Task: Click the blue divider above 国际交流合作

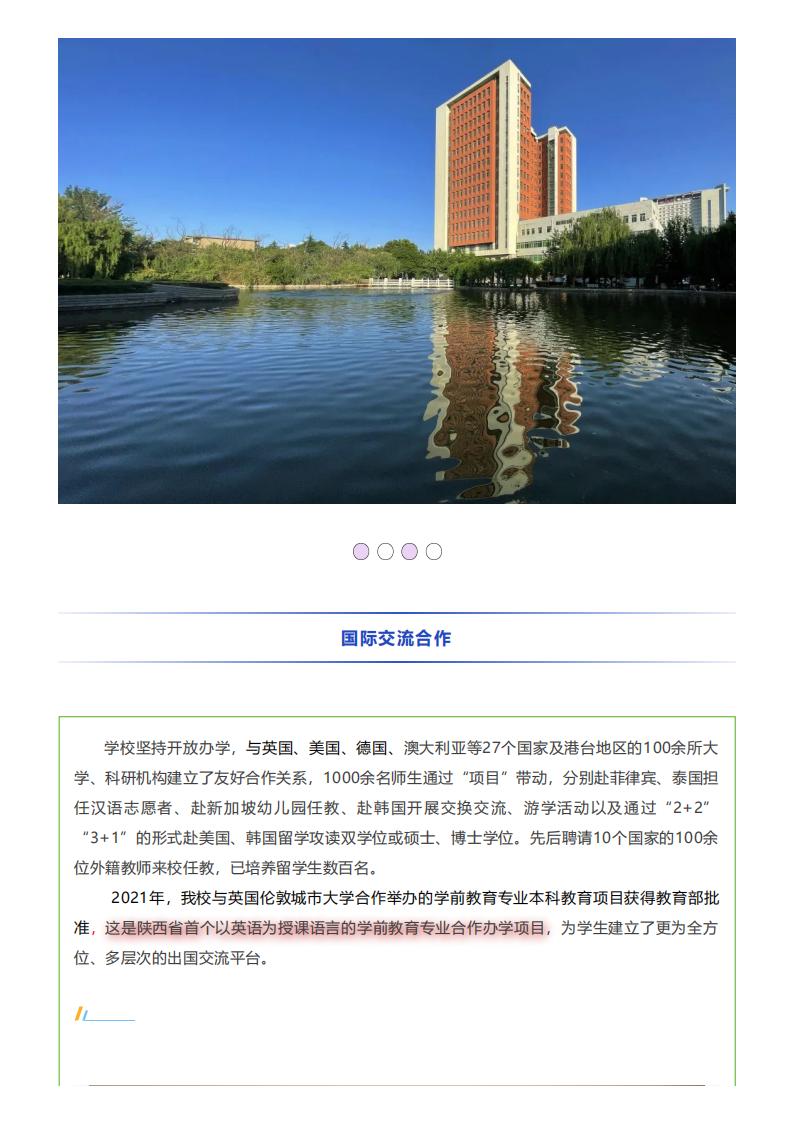Action: [x=396, y=613]
